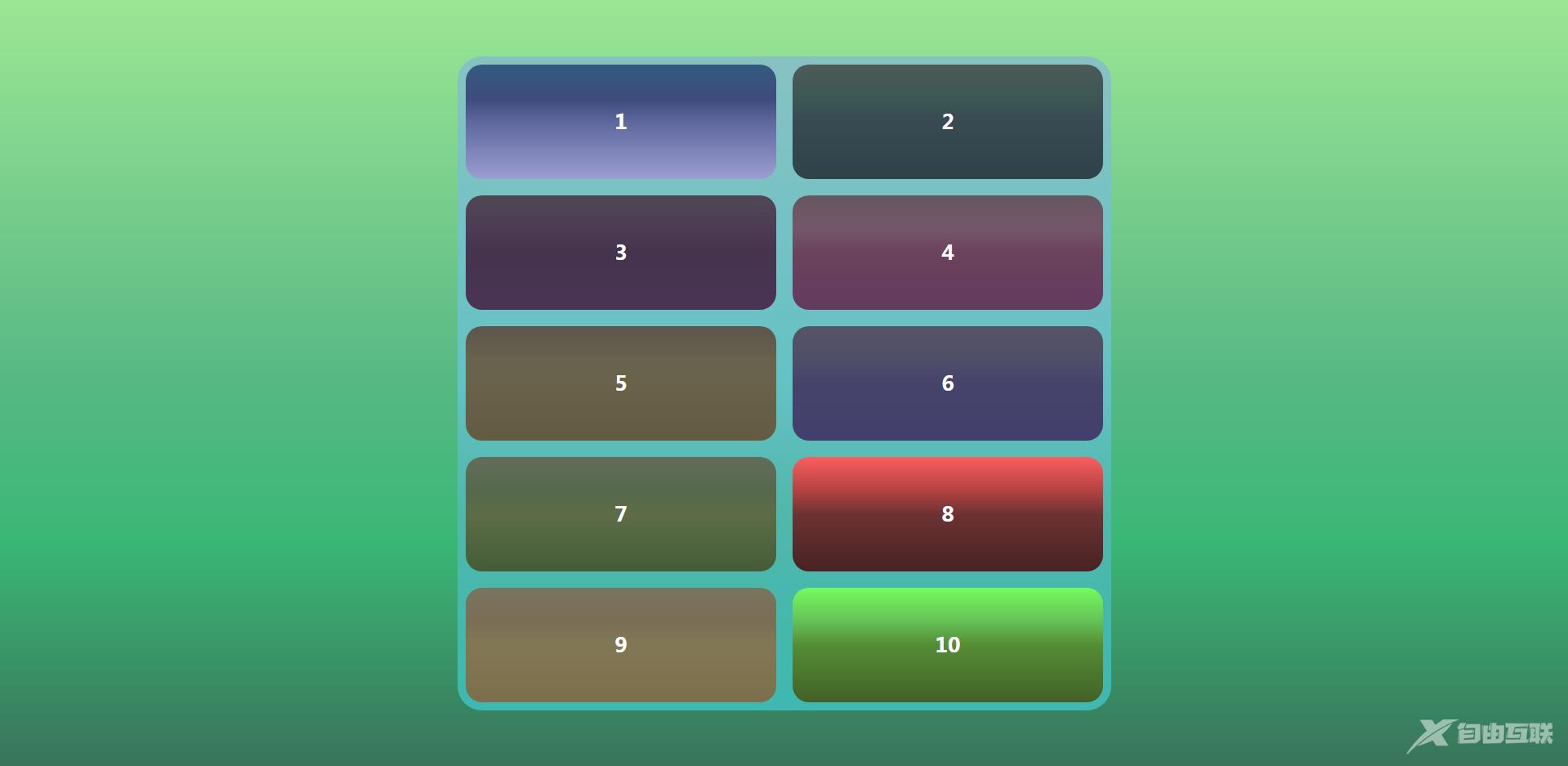Viewport: 1568px width, 766px height.
Task: Tap the tile numbered 1
Action: (x=620, y=122)
